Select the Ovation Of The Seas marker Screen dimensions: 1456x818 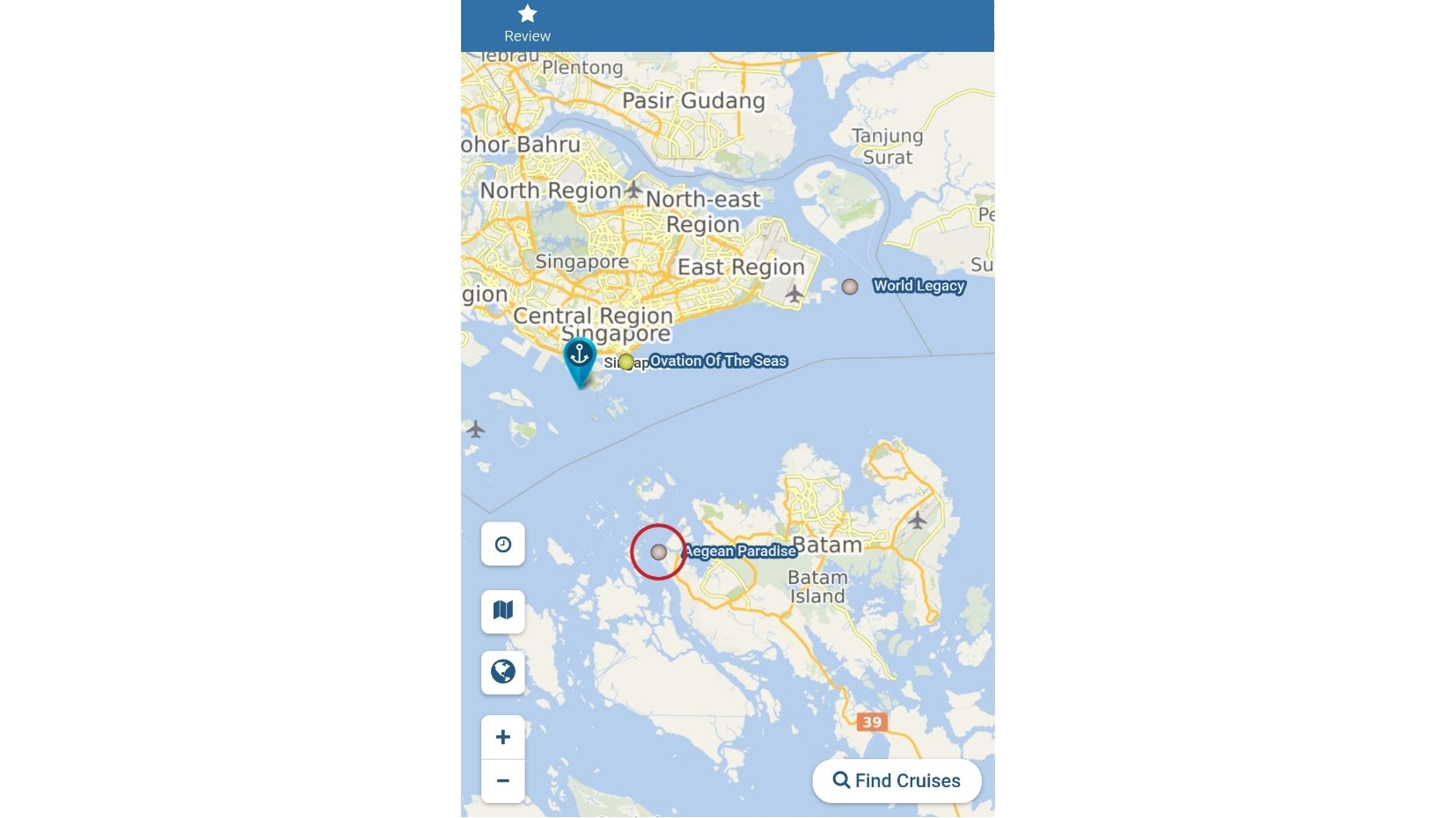click(x=626, y=362)
